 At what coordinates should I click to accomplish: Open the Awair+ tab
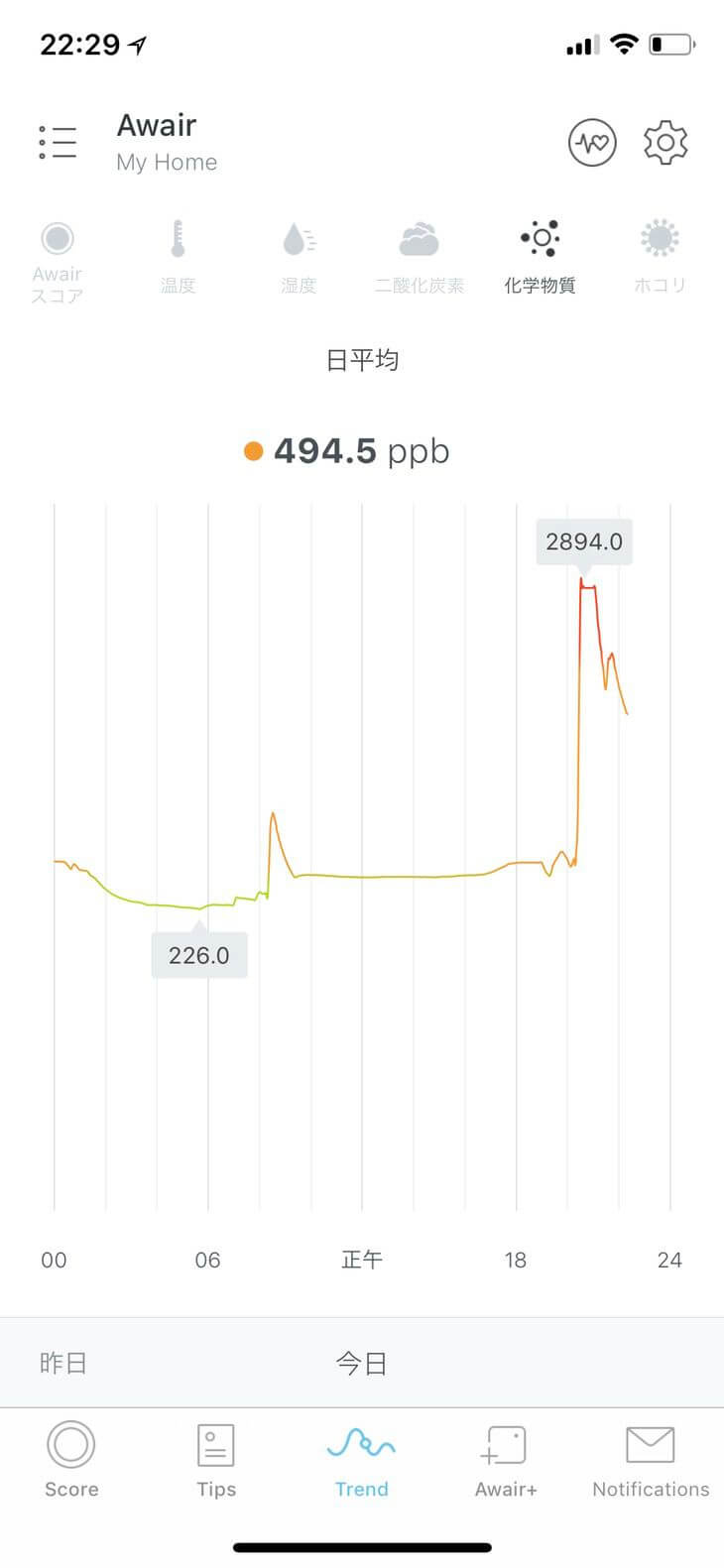point(506,1460)
